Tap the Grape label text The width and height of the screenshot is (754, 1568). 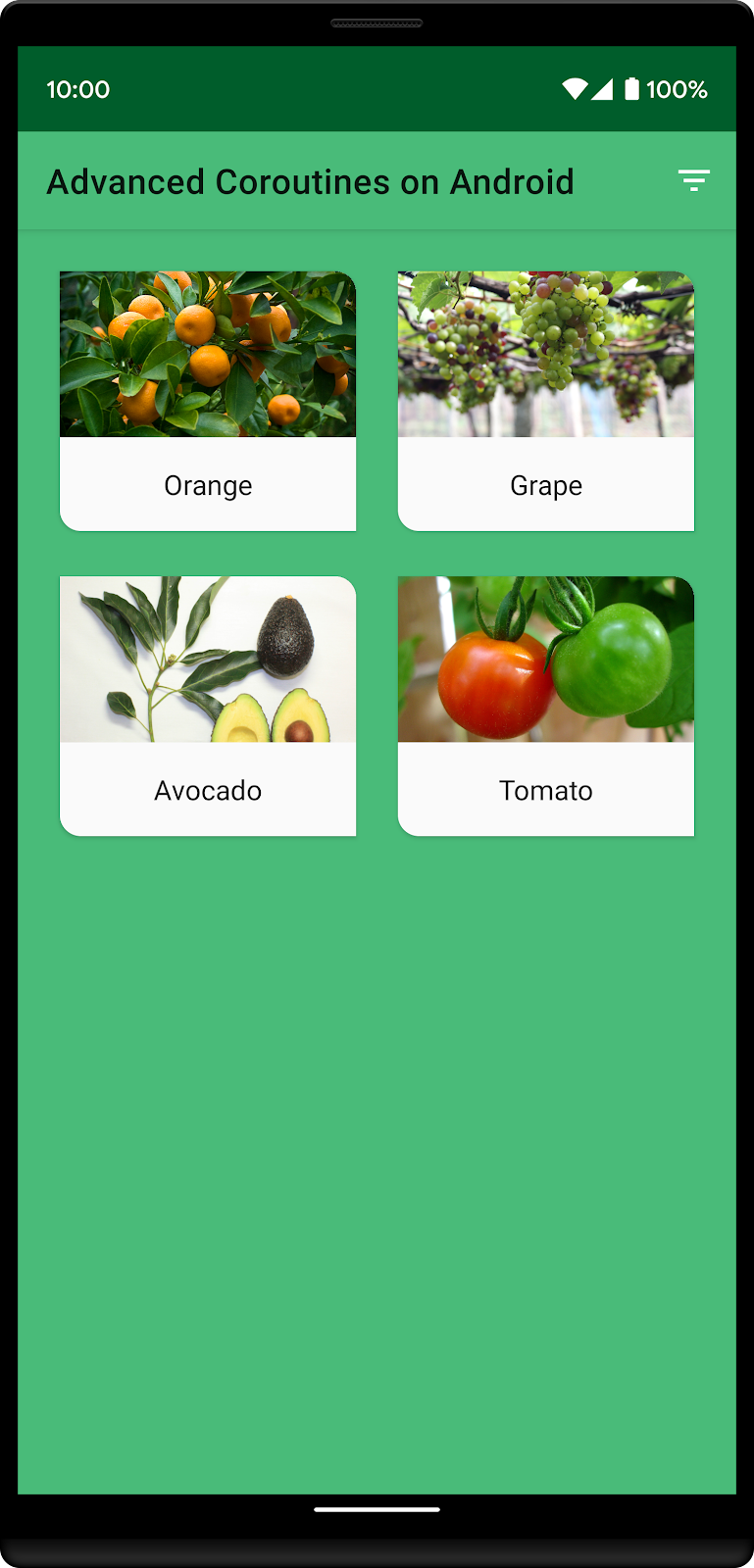(545, 484)
